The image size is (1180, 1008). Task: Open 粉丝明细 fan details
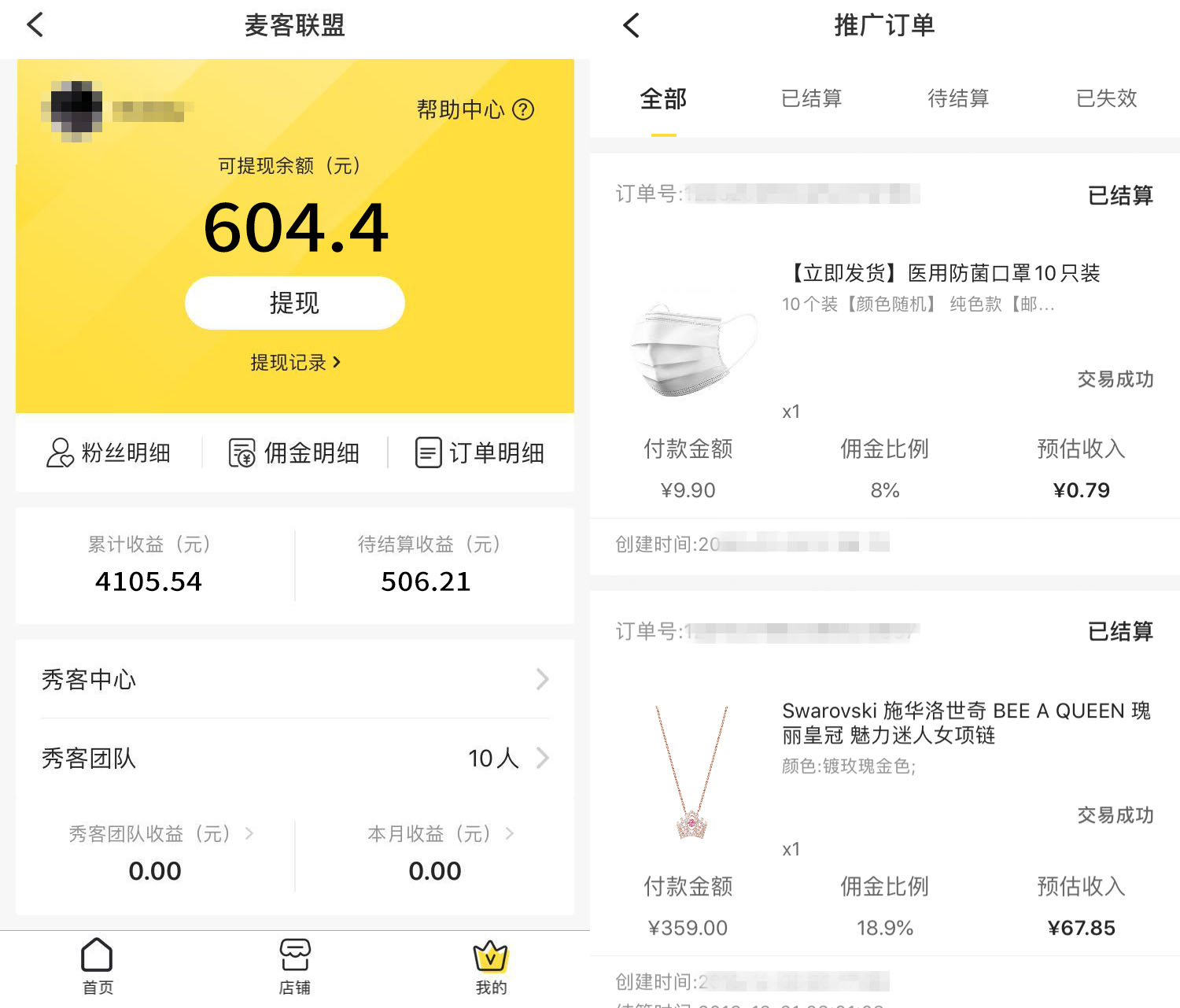[109, 452]
